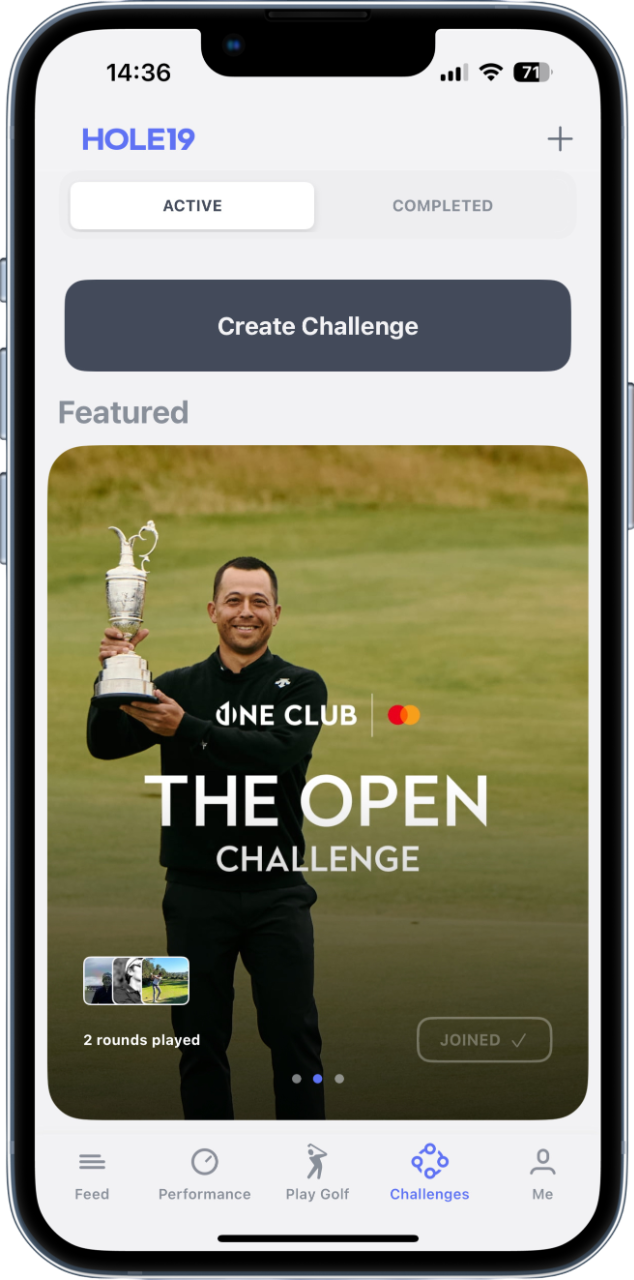Switch to the Completed tab

tap(442, 206)
